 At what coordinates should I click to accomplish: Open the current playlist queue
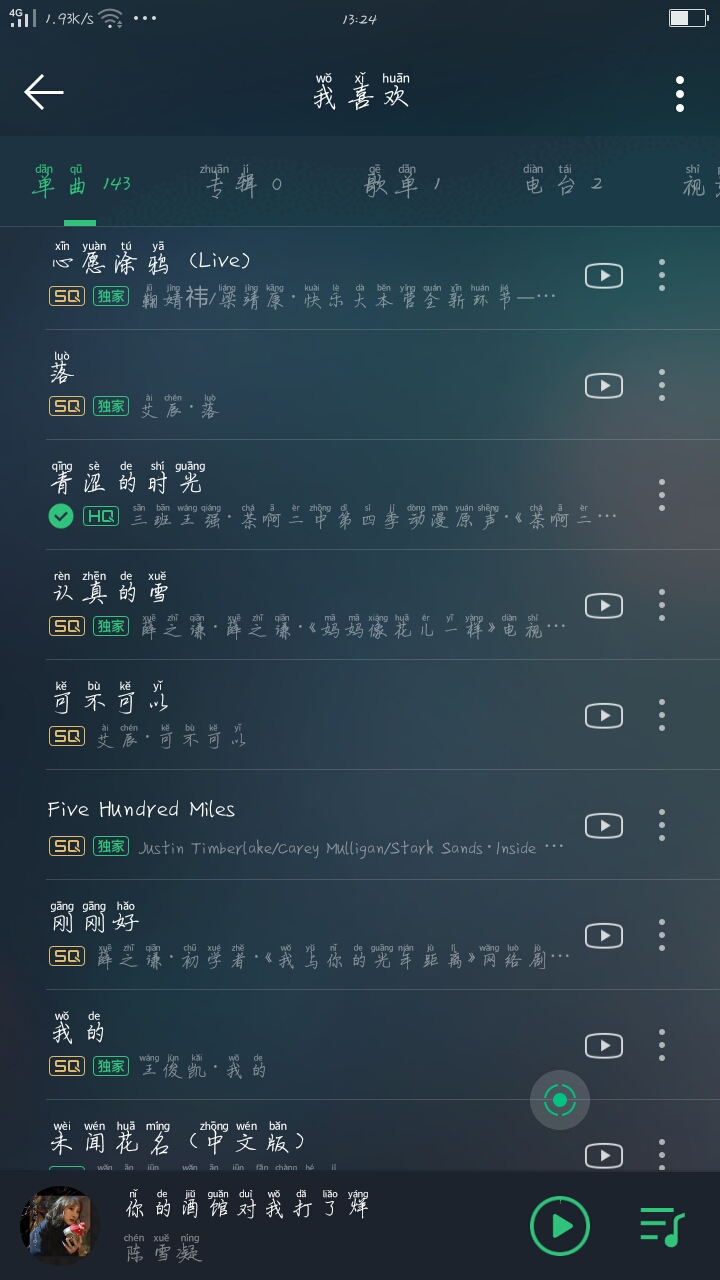click(x=660, y=1226)
